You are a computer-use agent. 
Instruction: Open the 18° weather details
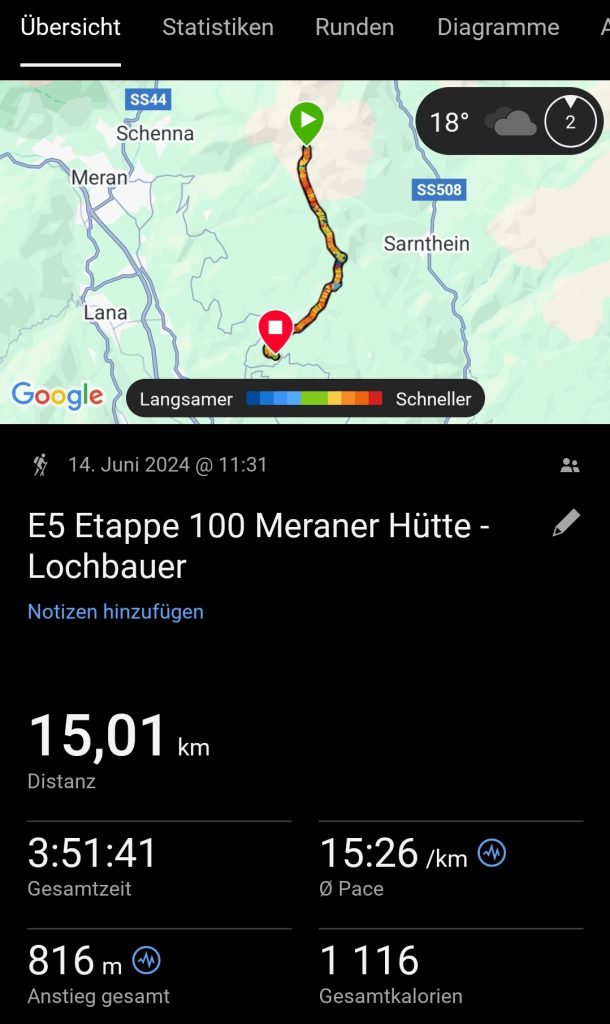pos(482,122)
